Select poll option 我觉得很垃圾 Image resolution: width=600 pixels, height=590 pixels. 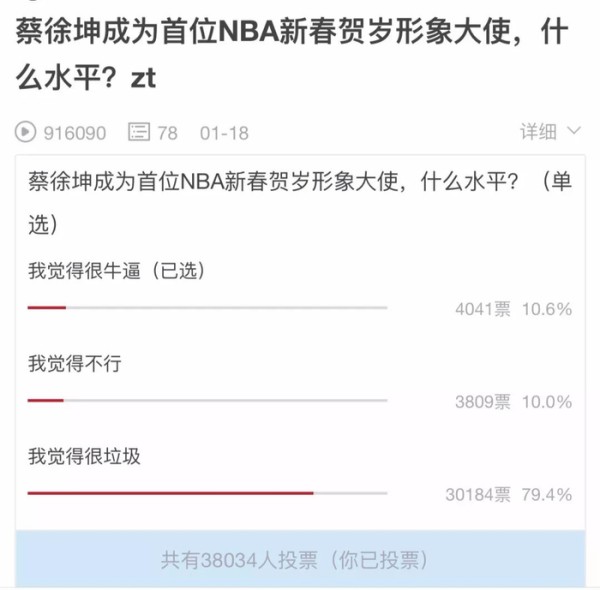[x=84, y=457]
